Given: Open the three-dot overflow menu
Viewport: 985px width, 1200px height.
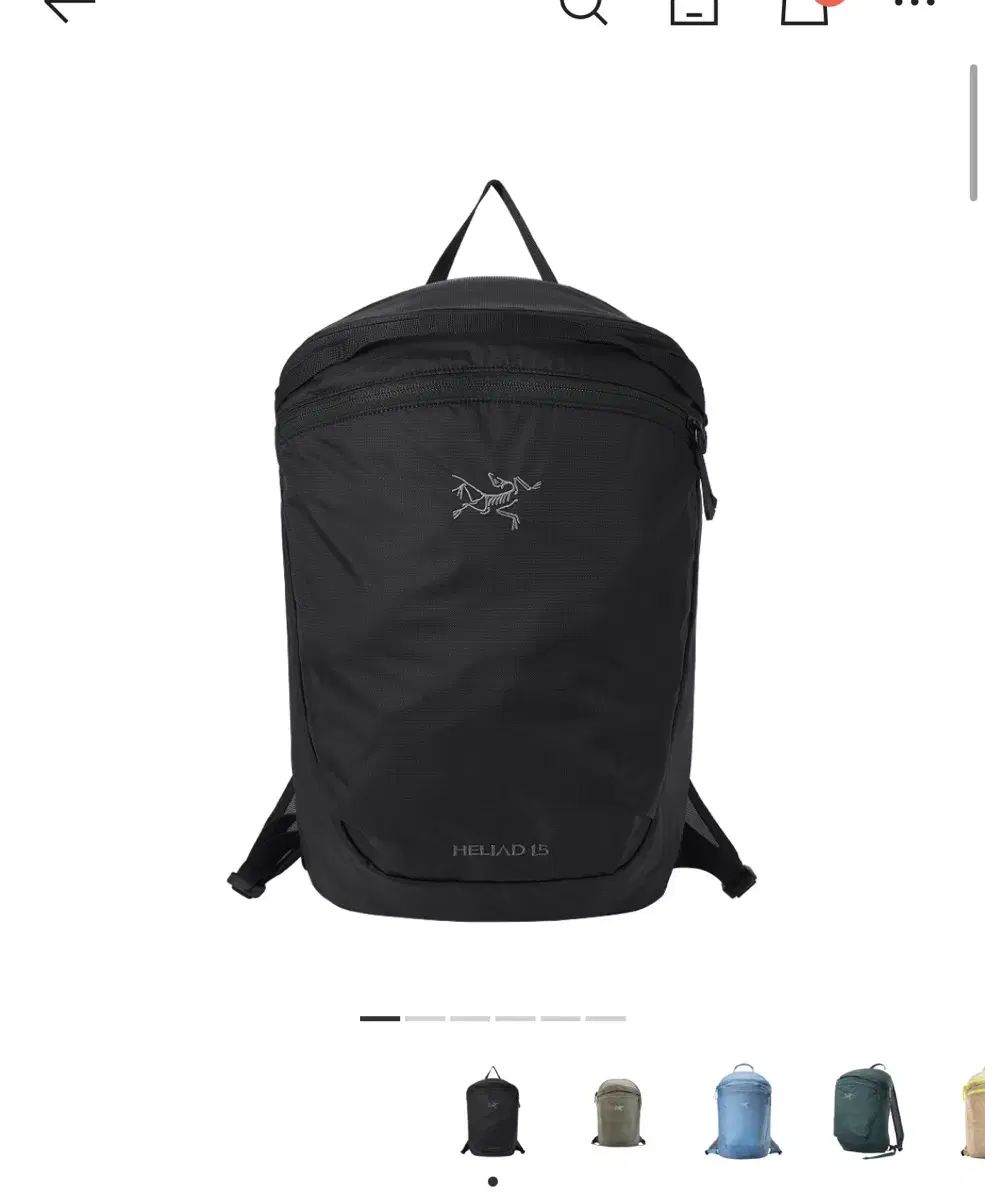Looking at the screenshot, I should tap(914, 5).
